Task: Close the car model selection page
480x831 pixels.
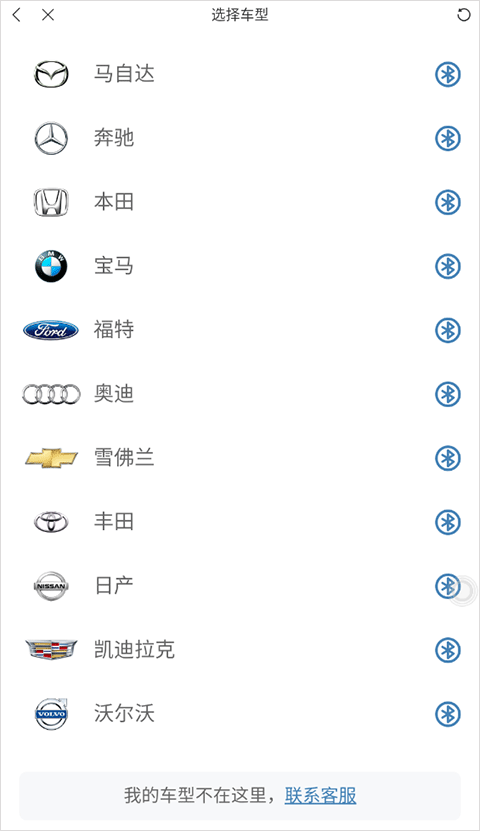Action: point(48,15)
